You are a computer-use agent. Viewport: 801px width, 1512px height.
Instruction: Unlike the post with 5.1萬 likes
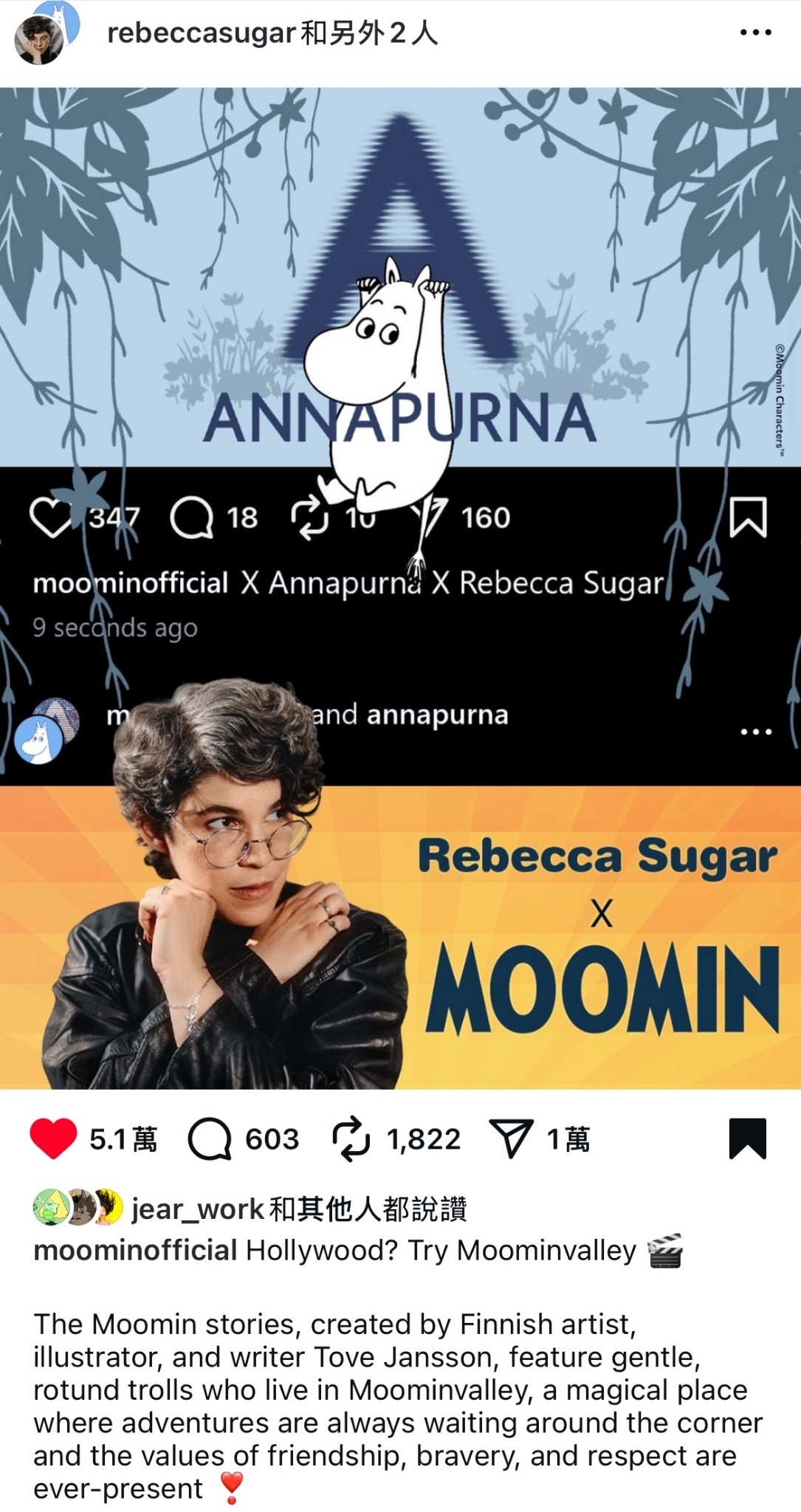tap(53, 1138)
